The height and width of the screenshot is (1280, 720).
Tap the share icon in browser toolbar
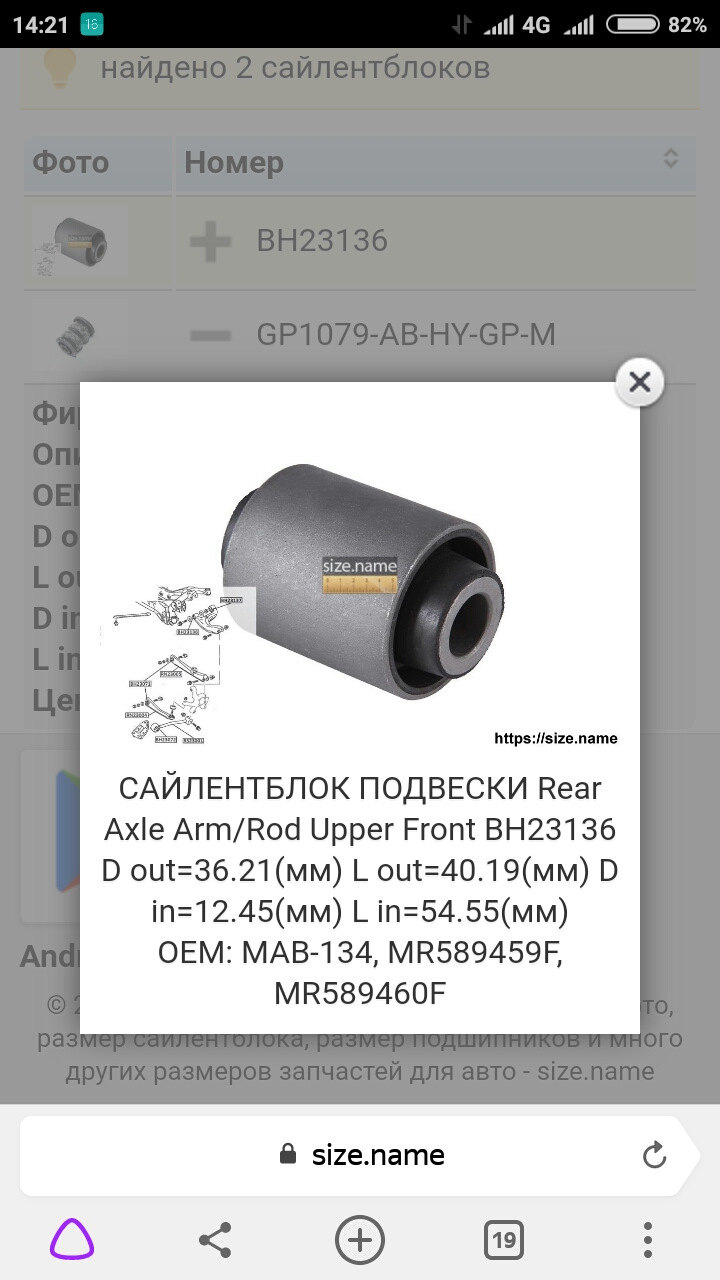click(215, 1240)
